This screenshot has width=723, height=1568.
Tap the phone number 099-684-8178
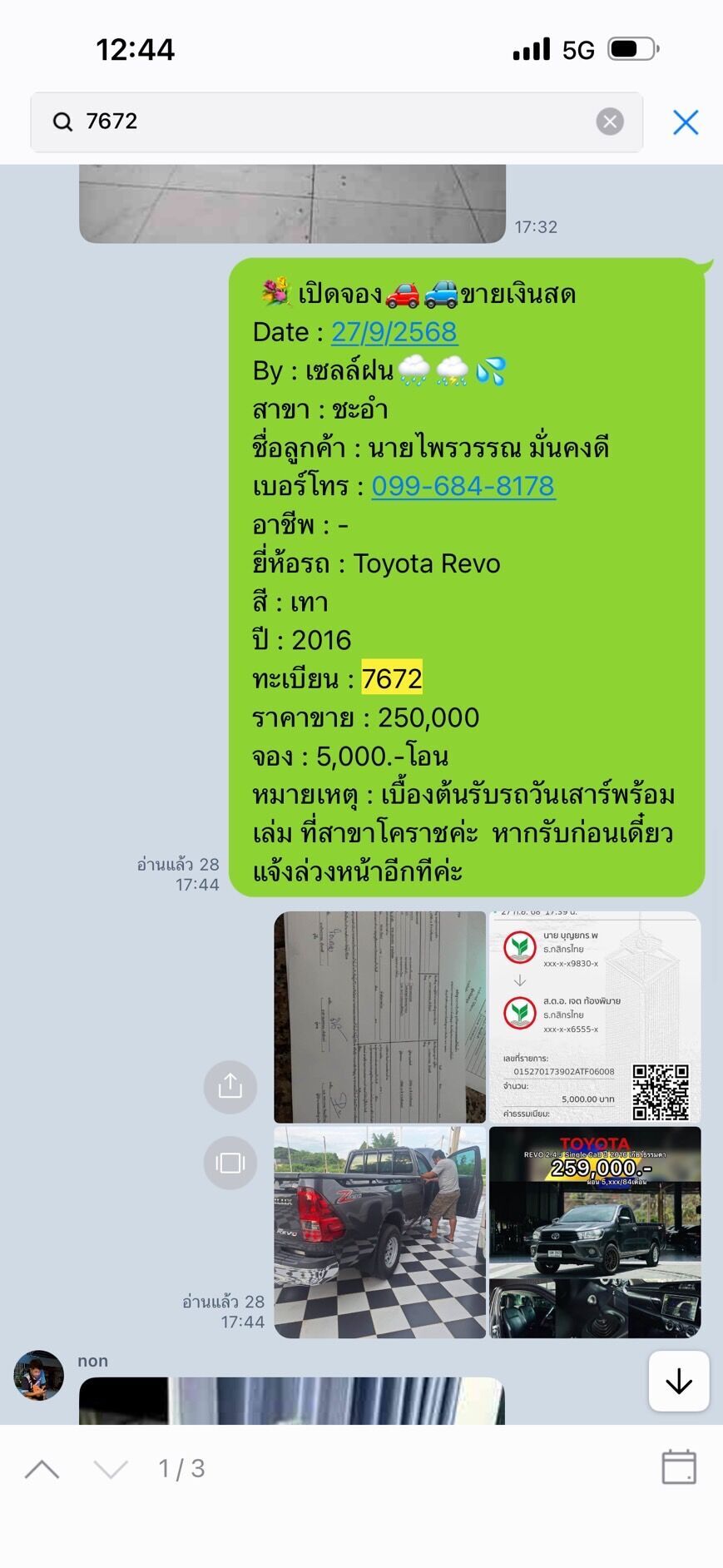tap(463, 486)
